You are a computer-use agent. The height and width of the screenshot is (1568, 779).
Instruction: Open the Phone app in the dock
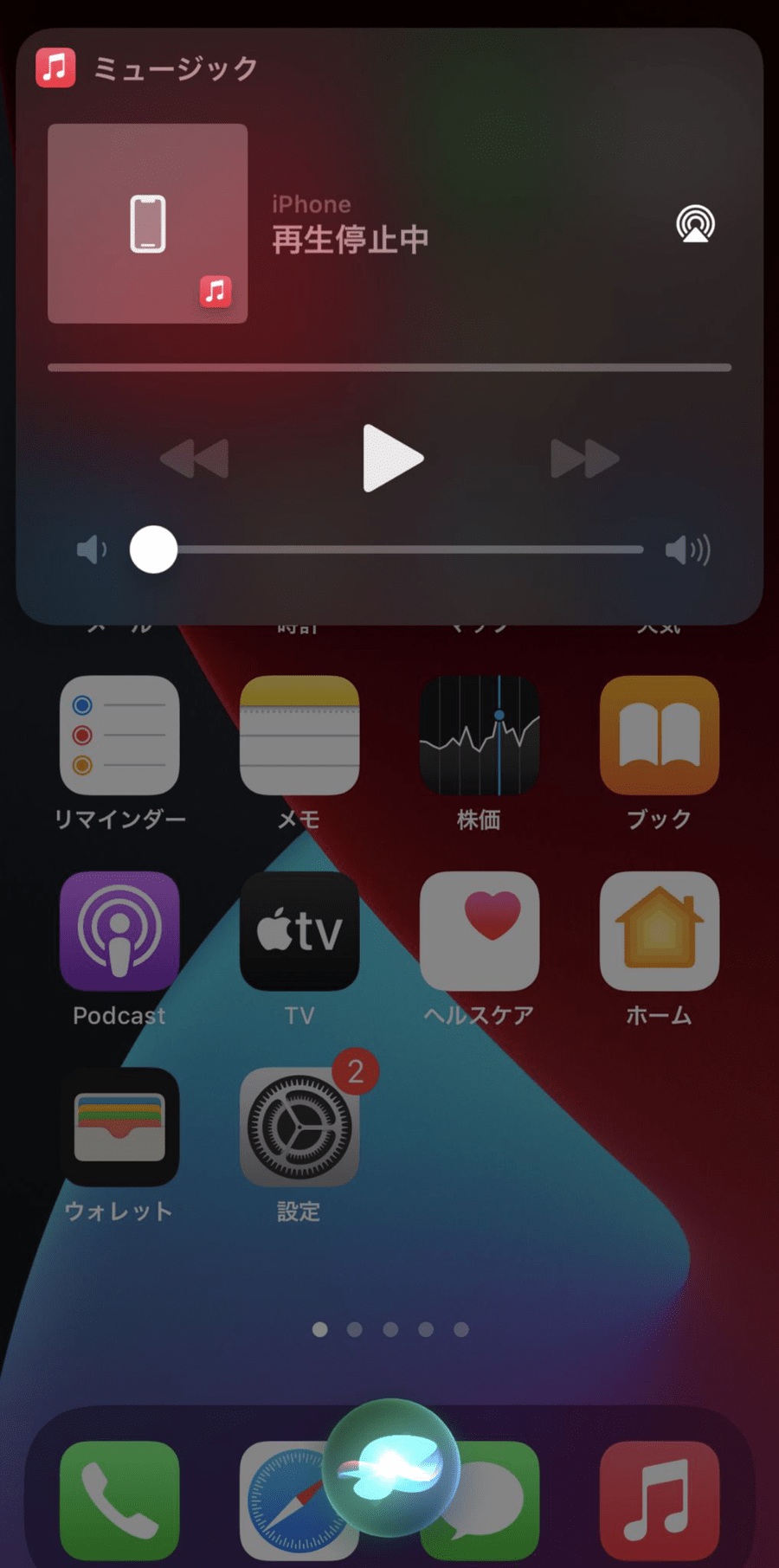119,1501
